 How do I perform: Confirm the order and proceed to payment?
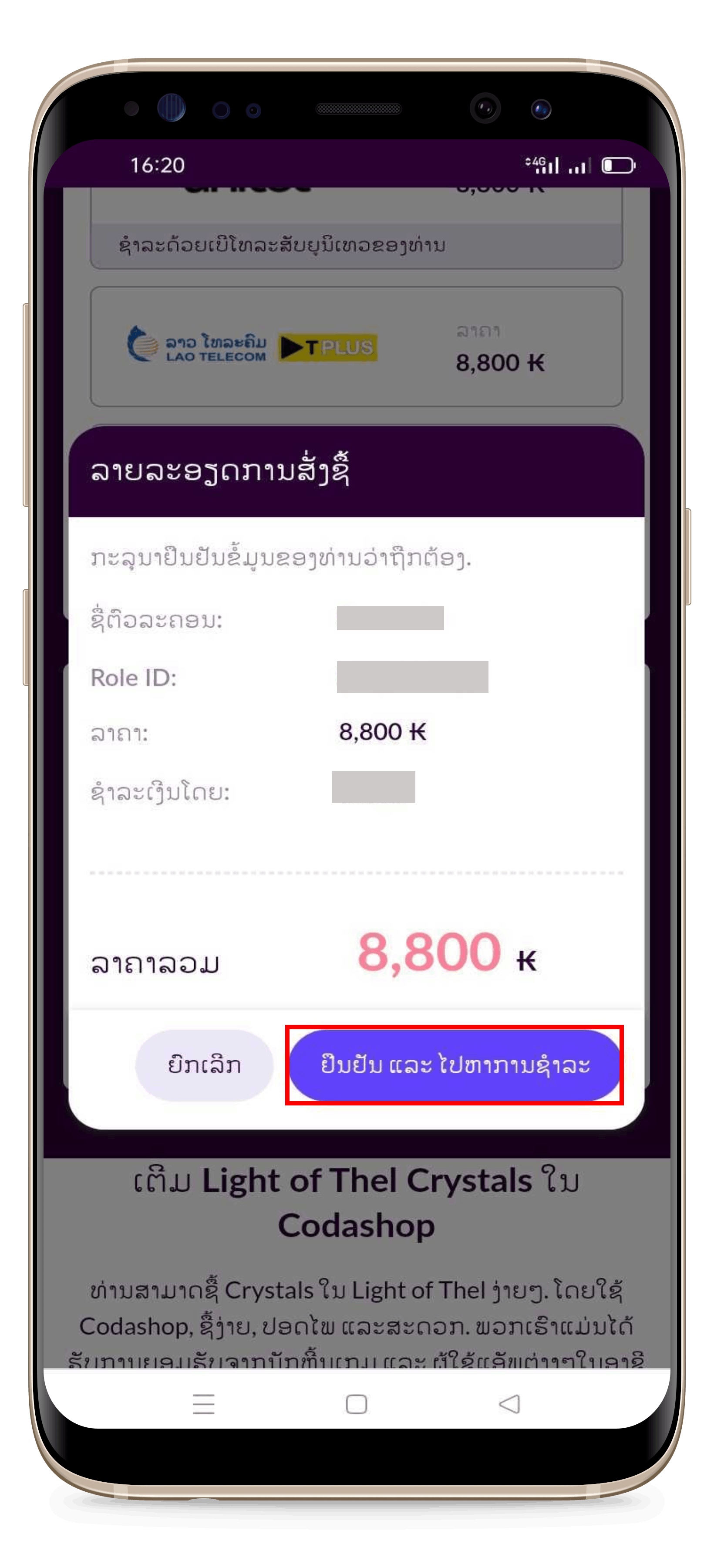[x=455, y=1065]
